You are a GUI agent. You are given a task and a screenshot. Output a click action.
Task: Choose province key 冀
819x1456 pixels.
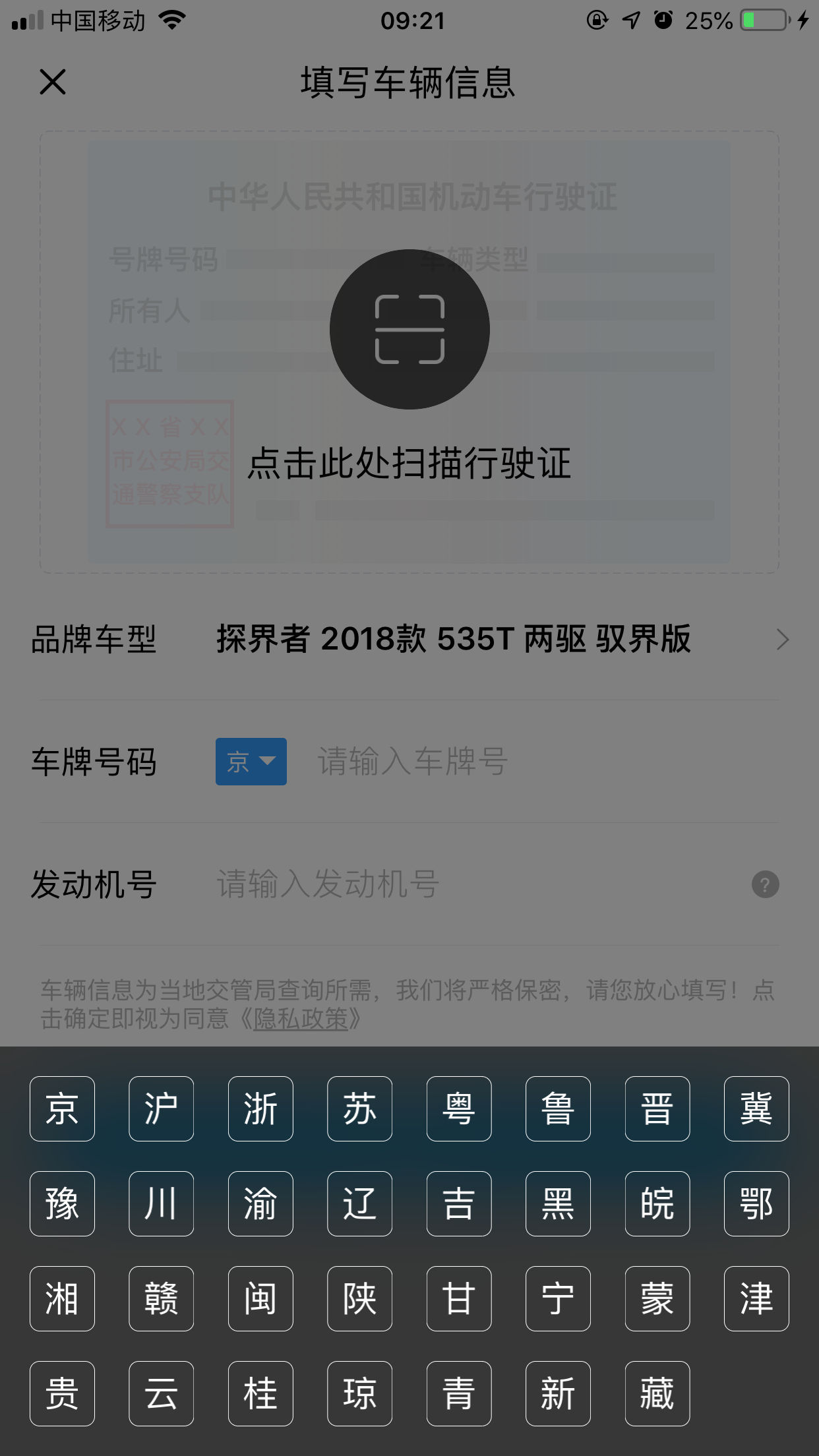click(756, 1108)
